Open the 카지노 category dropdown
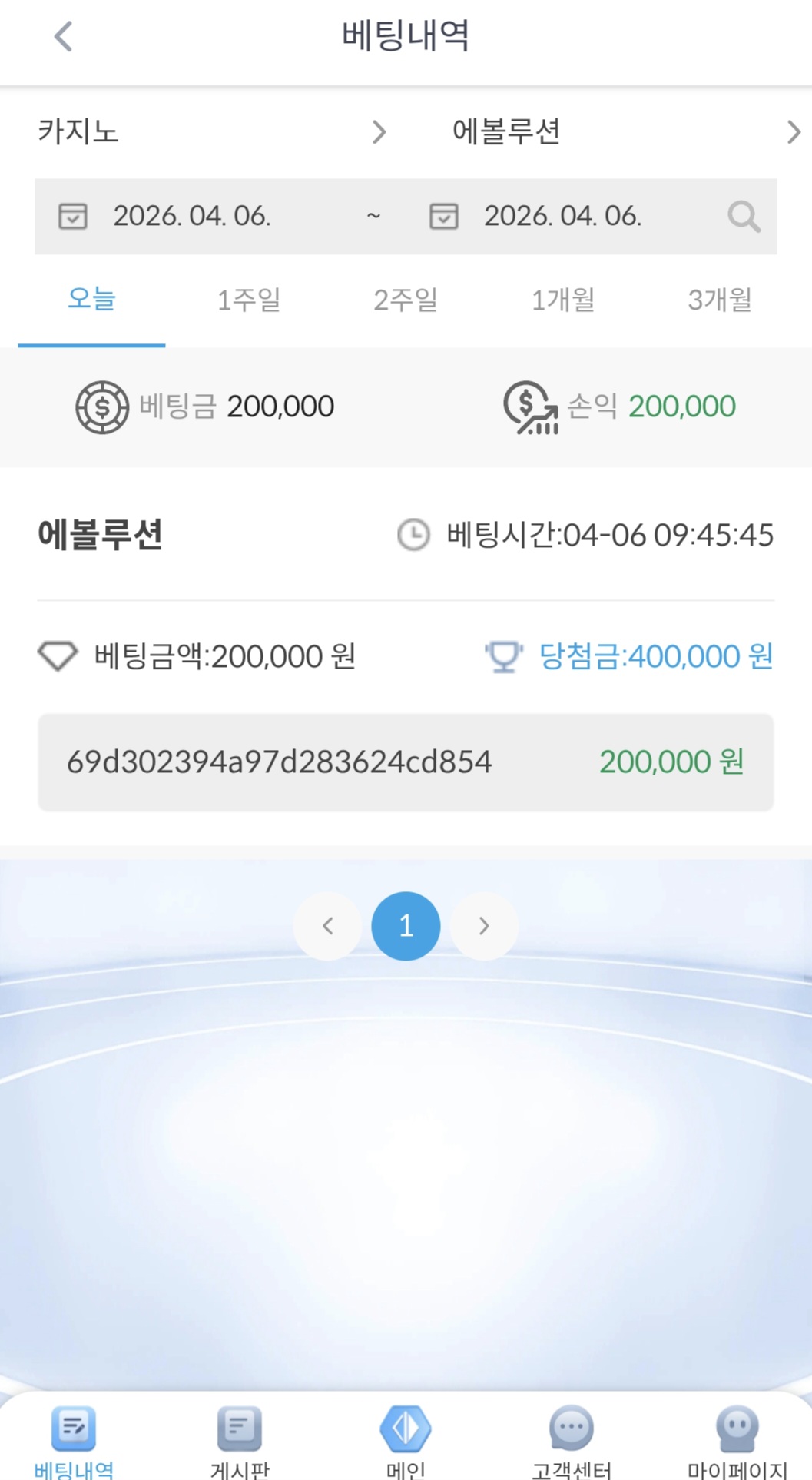The width and height of the screenshot is (812, 1480). pos(211,132)
